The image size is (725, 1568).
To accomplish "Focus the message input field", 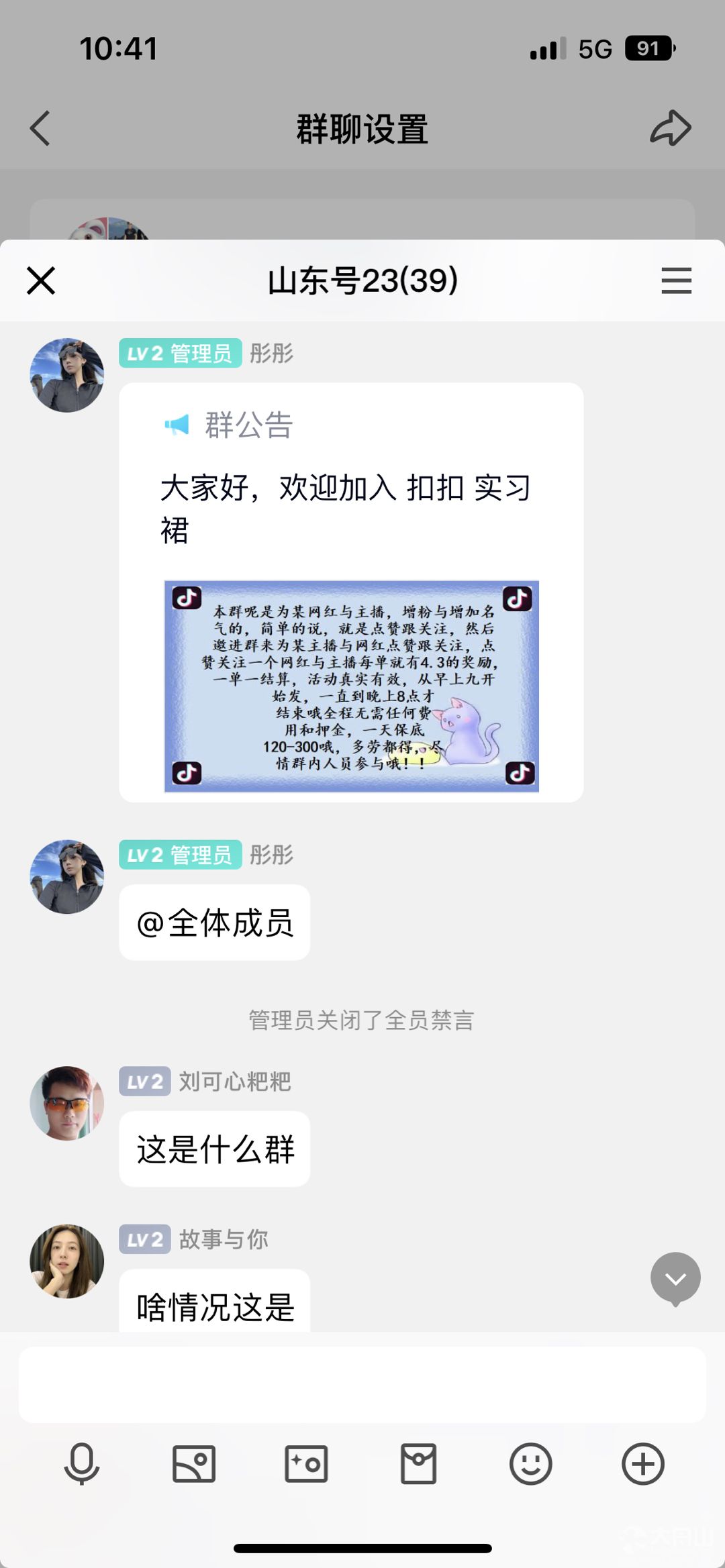I will (362, 1385).
